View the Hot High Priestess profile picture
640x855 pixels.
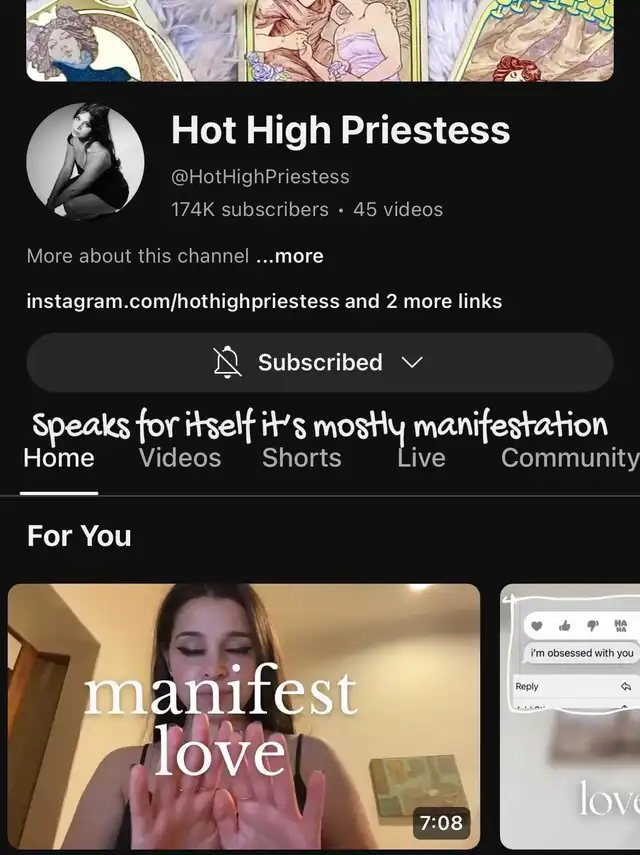(x=85, y=162)
